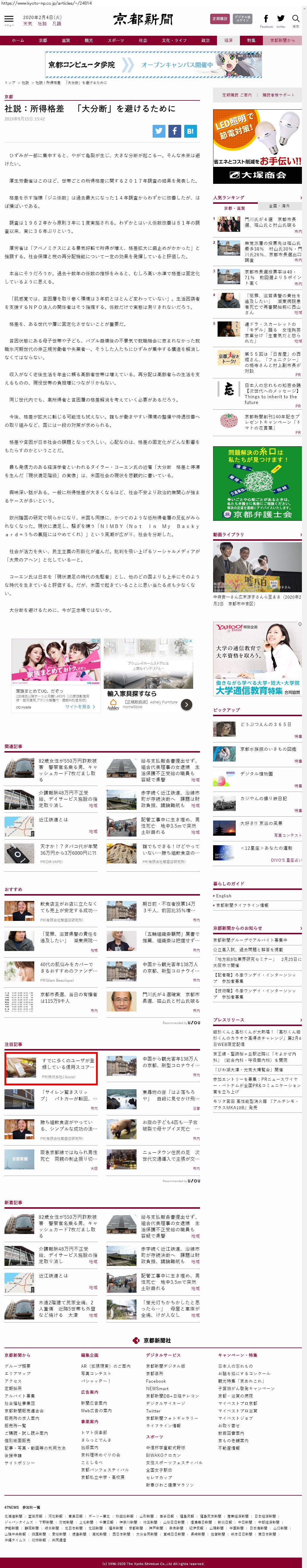
Task: Share this article on Twitter
Action: click(x=158, y=131)
